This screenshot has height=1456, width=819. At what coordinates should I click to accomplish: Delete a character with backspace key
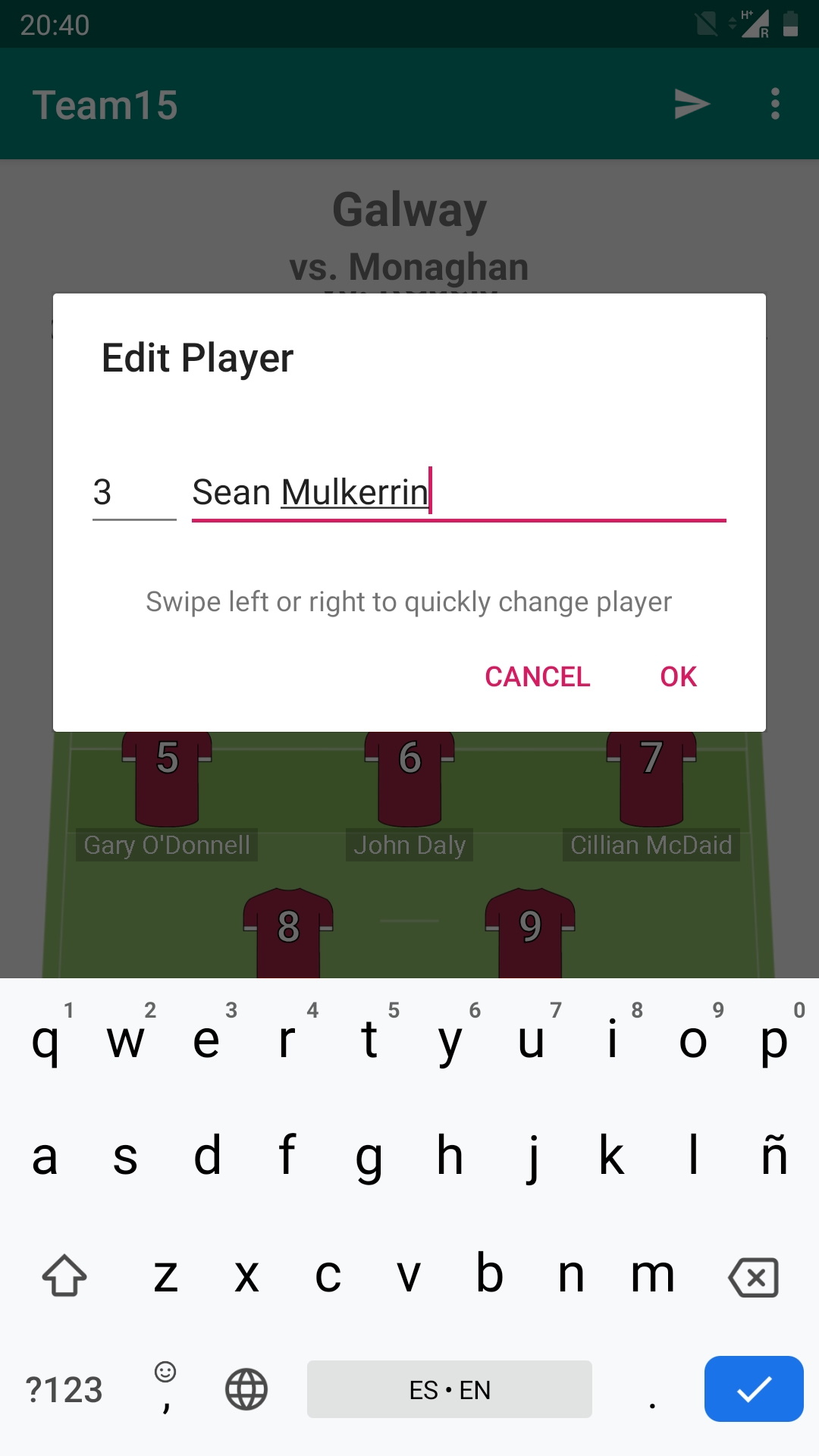tap(754, 1277)
